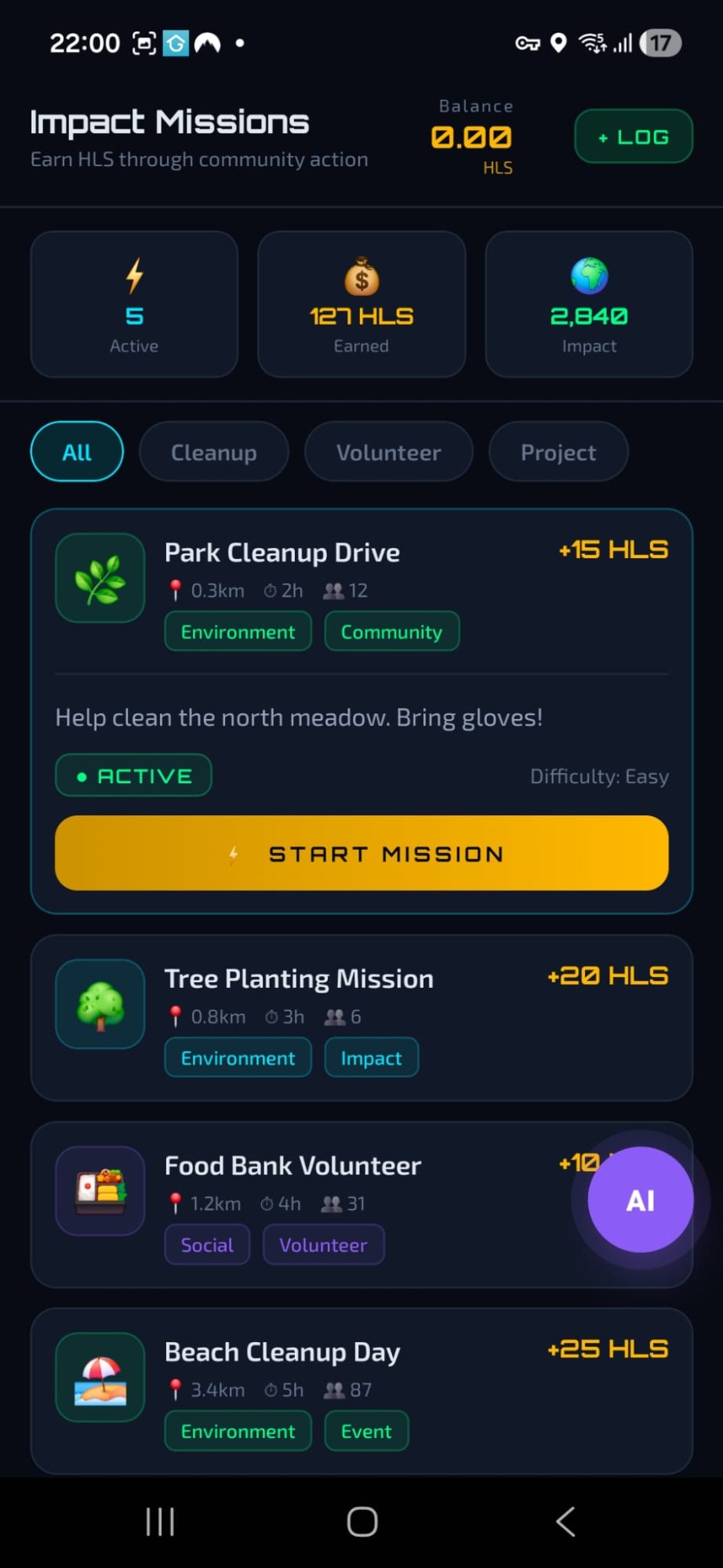Tap the lightning bolt Active missions icon

[x=133, y=275]
